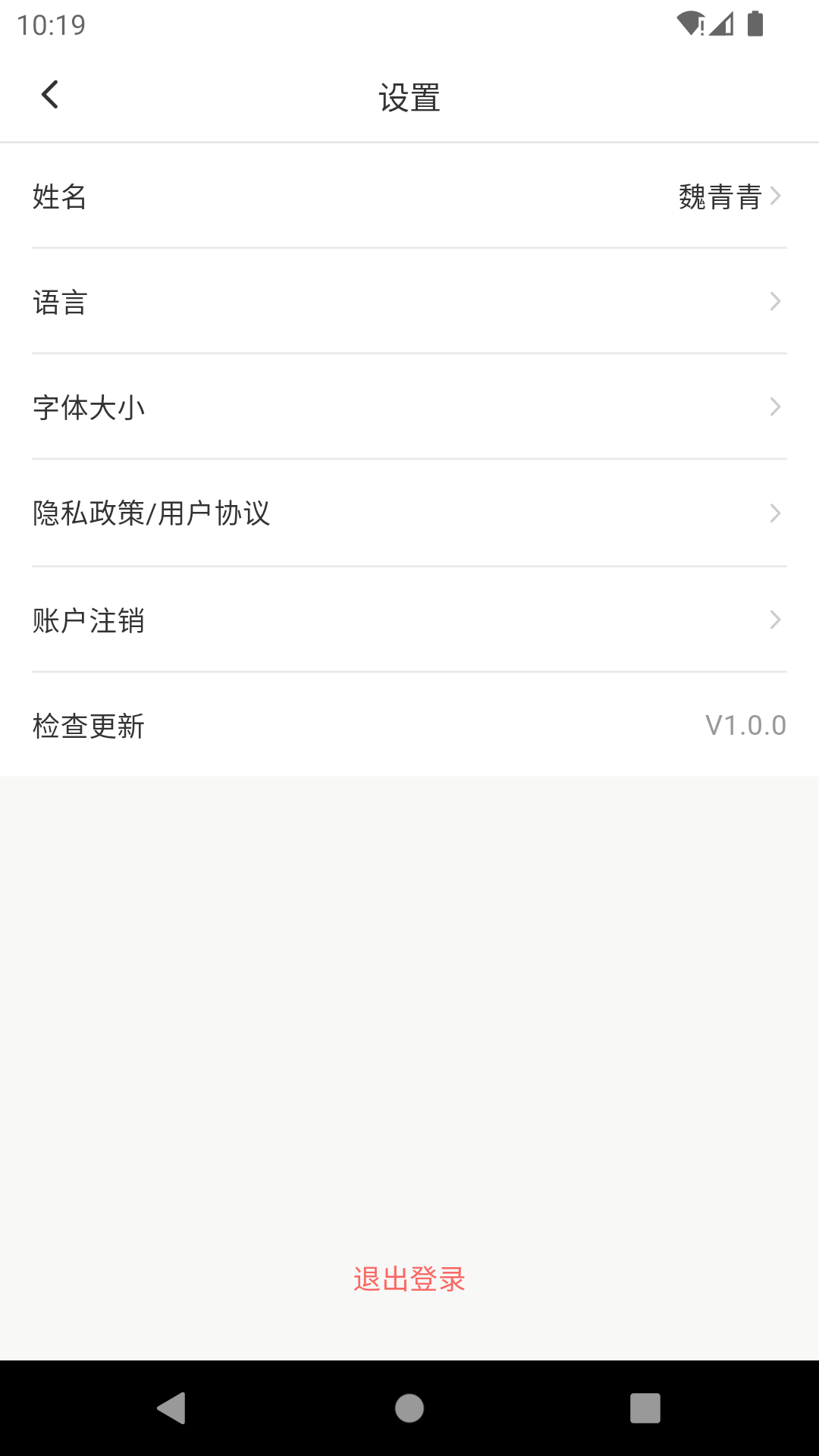Tap 退出登录 to log out
Image resolution: width=819 pixels, height=1456 pixels.
(x=409, y=1280)
